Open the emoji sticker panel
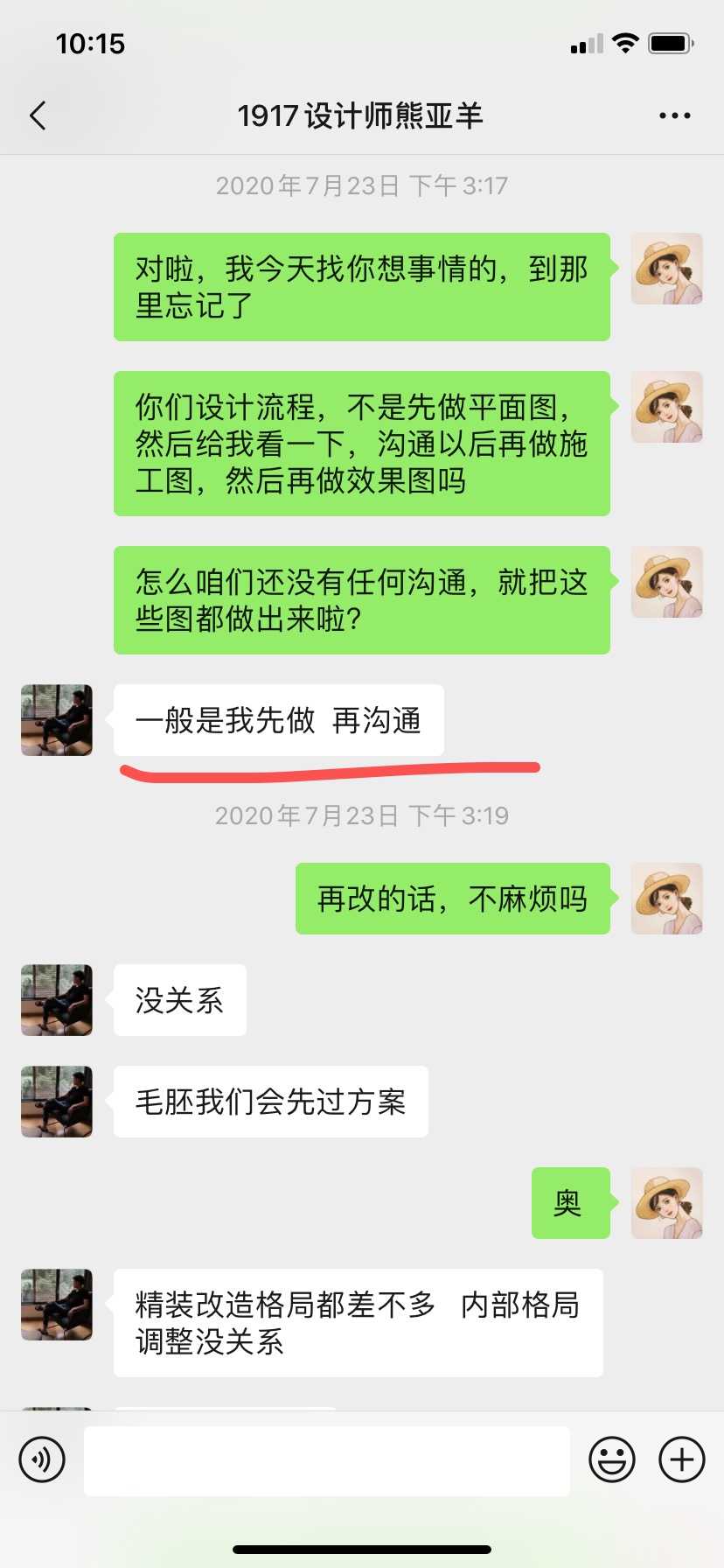 (611, 1459)
